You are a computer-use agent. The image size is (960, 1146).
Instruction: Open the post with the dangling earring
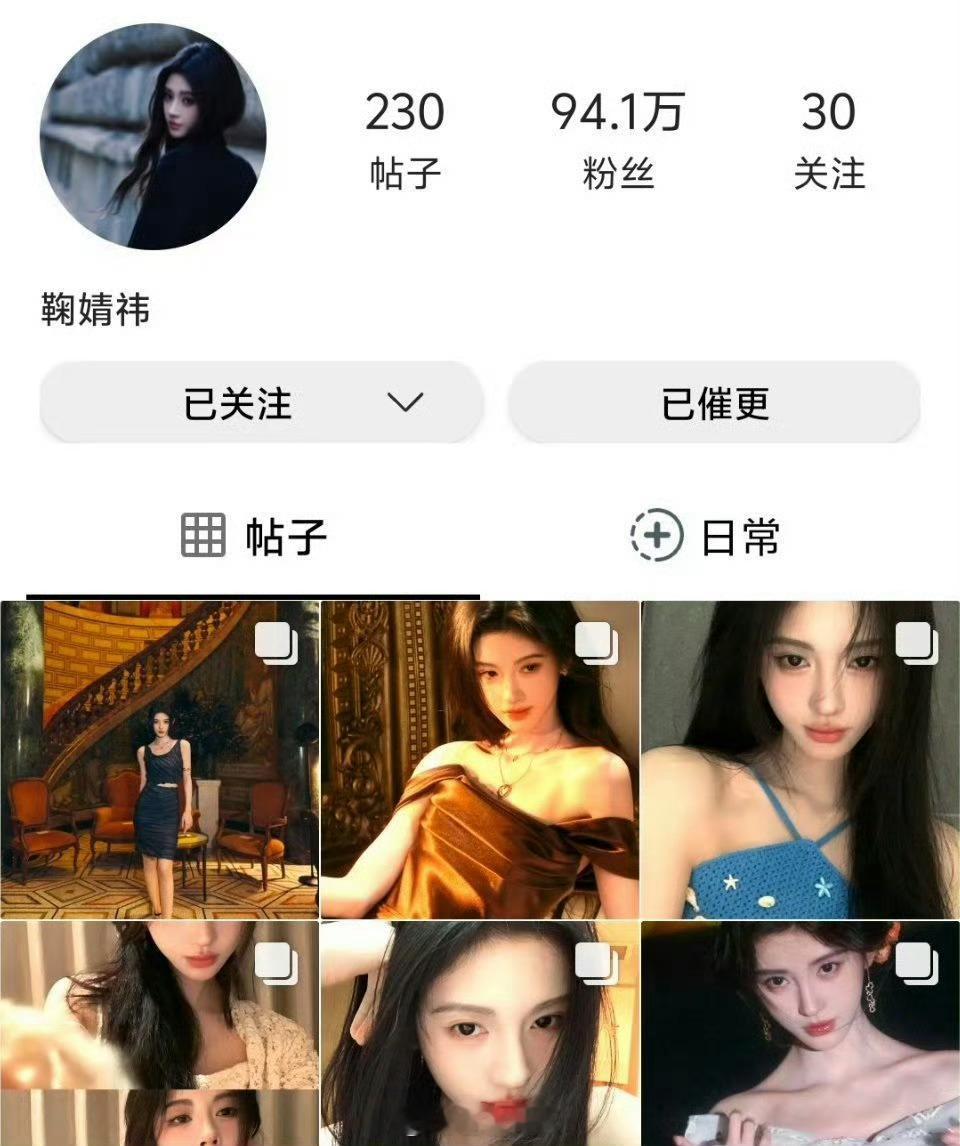pos(800,1033)
